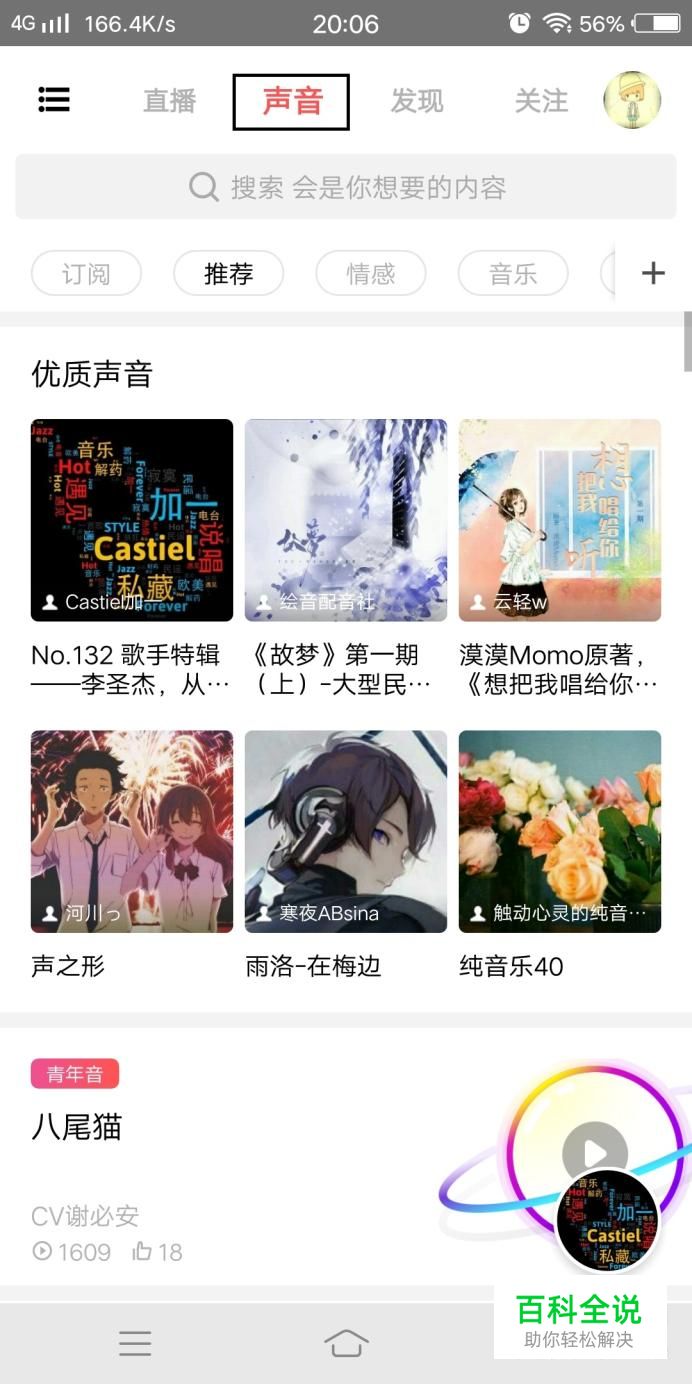Open the profile avatar
The image size is (692, 1384).
pos(632,100)
